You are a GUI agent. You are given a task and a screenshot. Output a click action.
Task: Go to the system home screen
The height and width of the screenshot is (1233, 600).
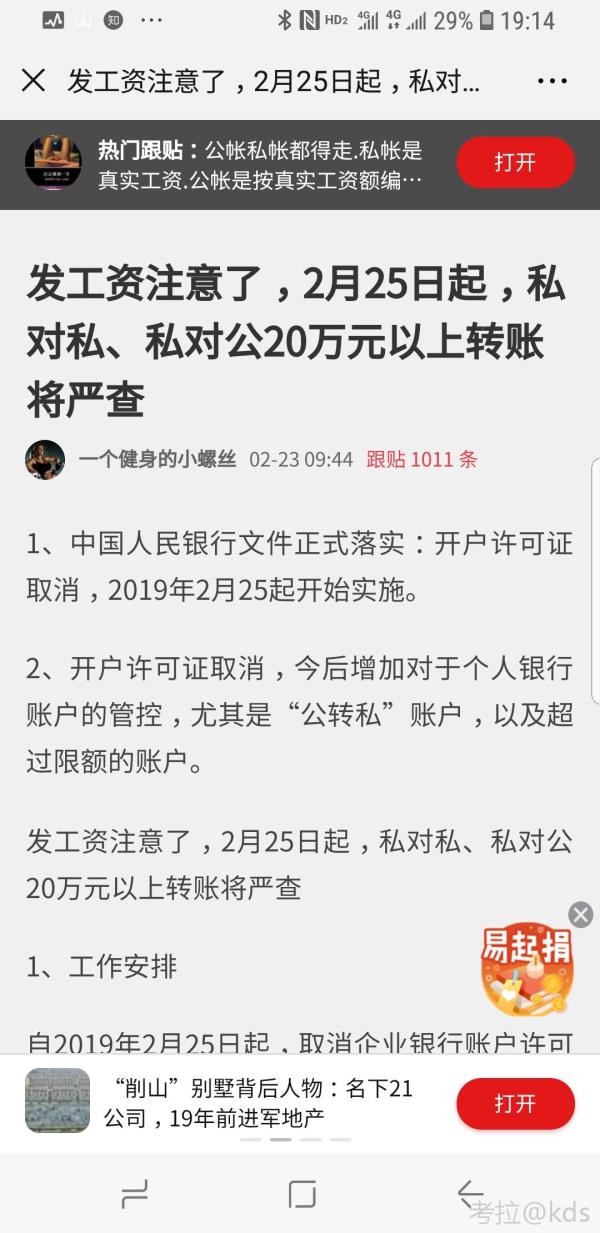click(301, 1193)
